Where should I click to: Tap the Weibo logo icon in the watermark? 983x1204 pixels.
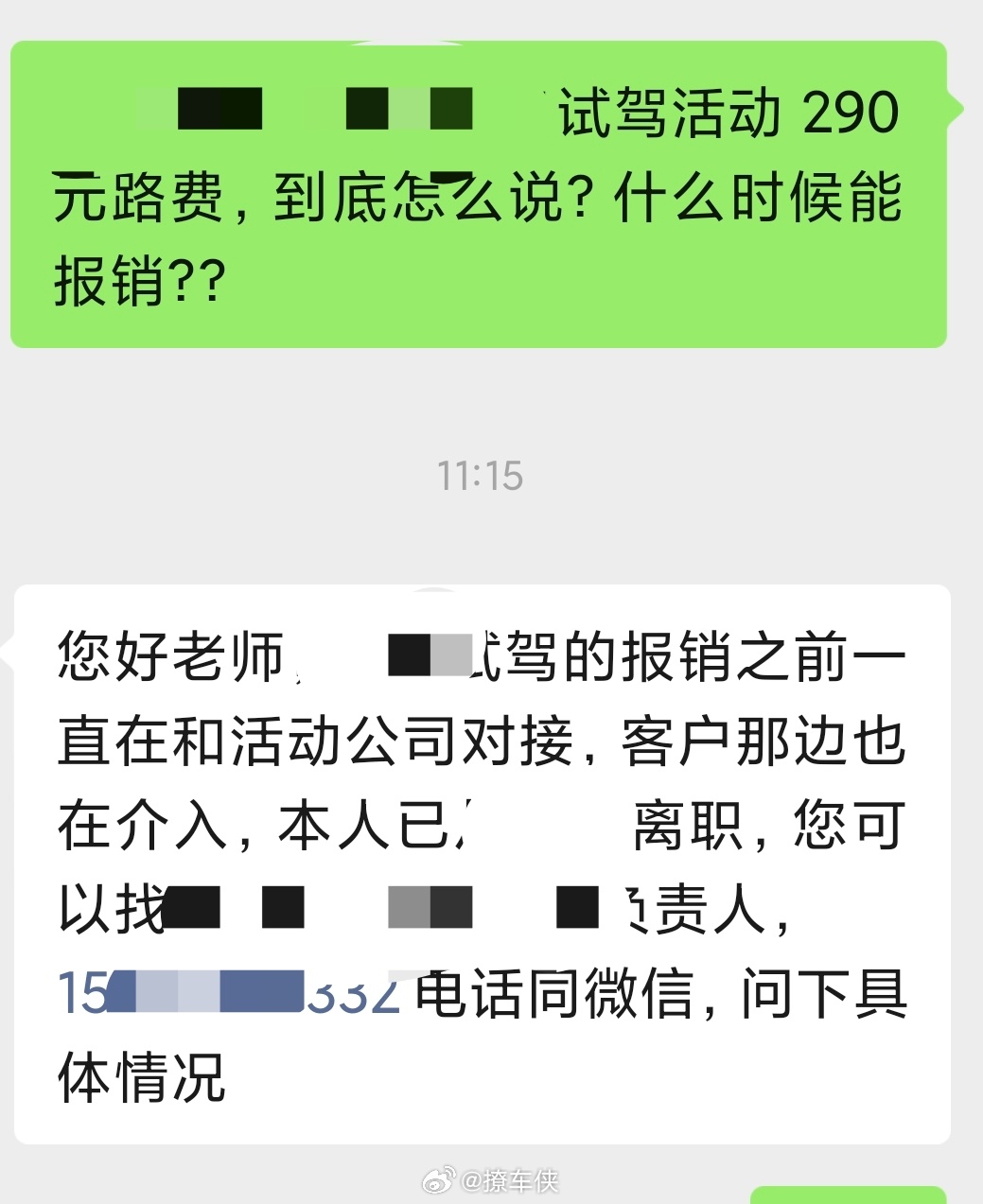pos(438,1179)
